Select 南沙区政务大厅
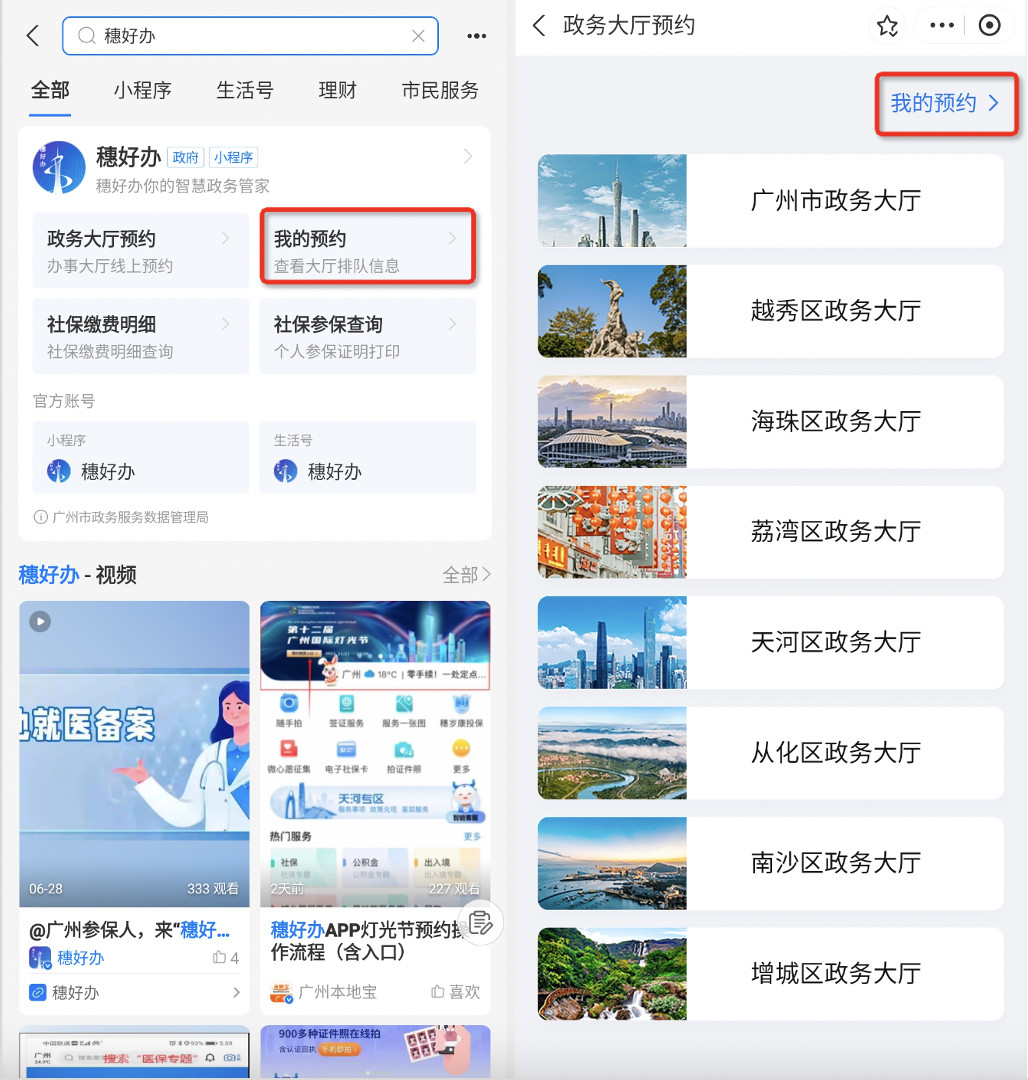This screenshot has height=1080, width=1028. pos(770,863)
